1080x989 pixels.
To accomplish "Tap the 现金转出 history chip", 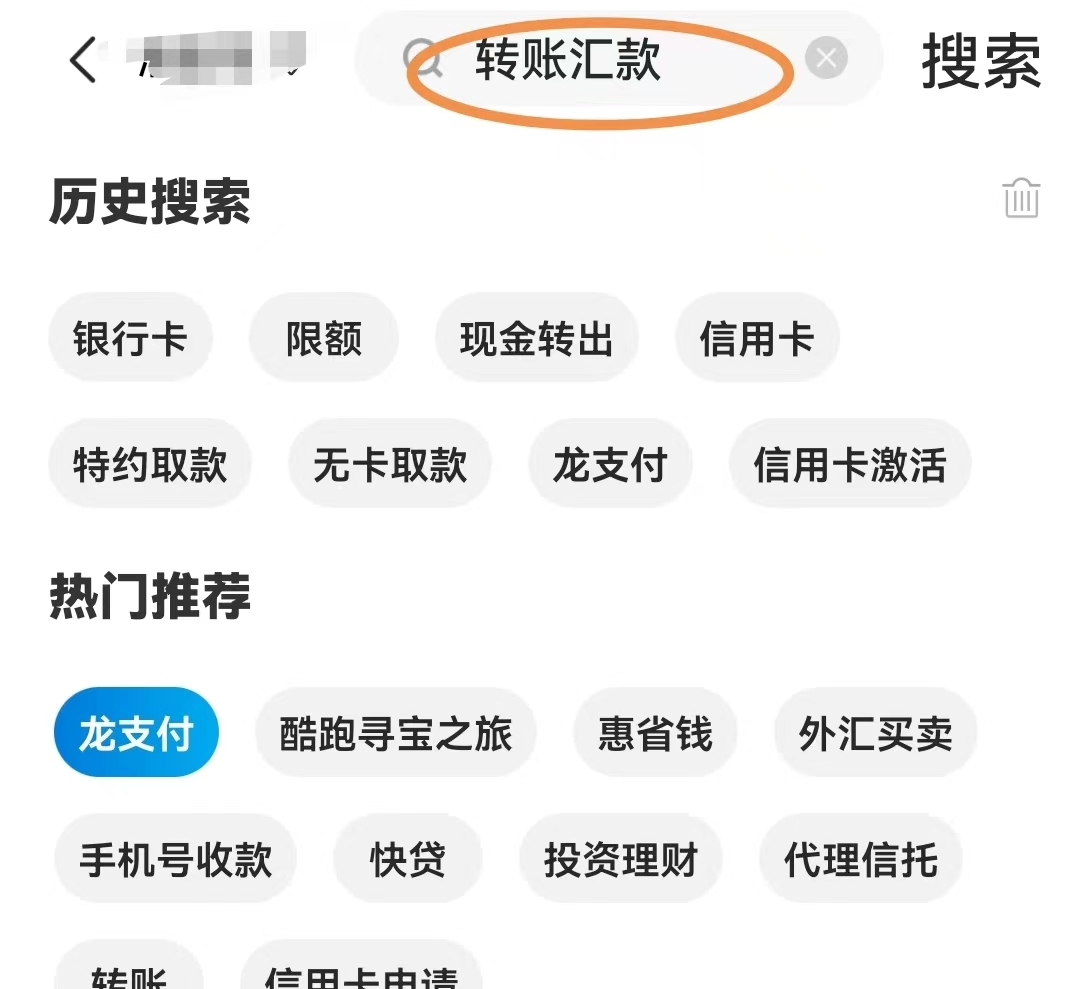I will tap(536, 339).
